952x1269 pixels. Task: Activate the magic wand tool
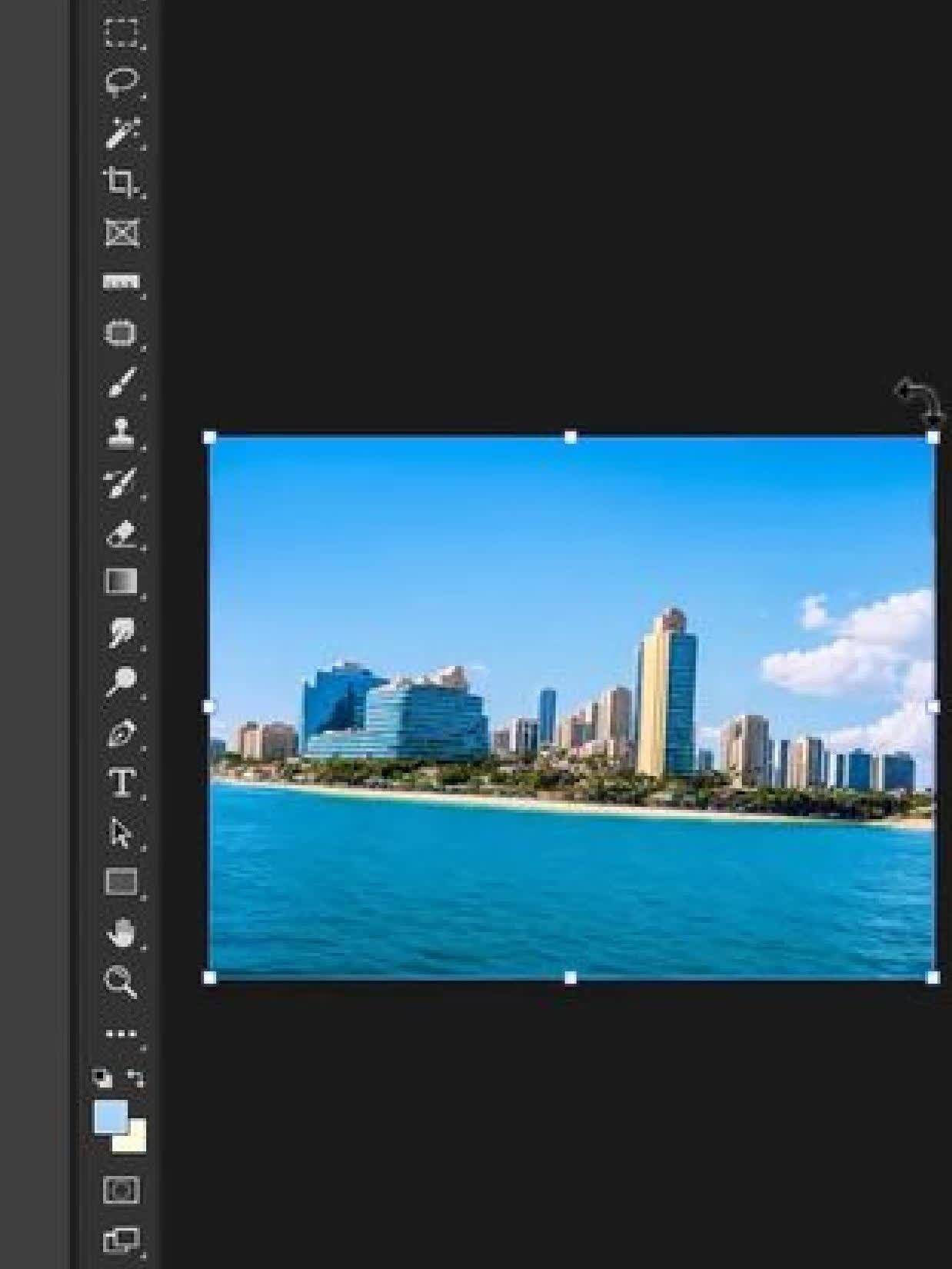pyautogui.click(x=121, y=132)
